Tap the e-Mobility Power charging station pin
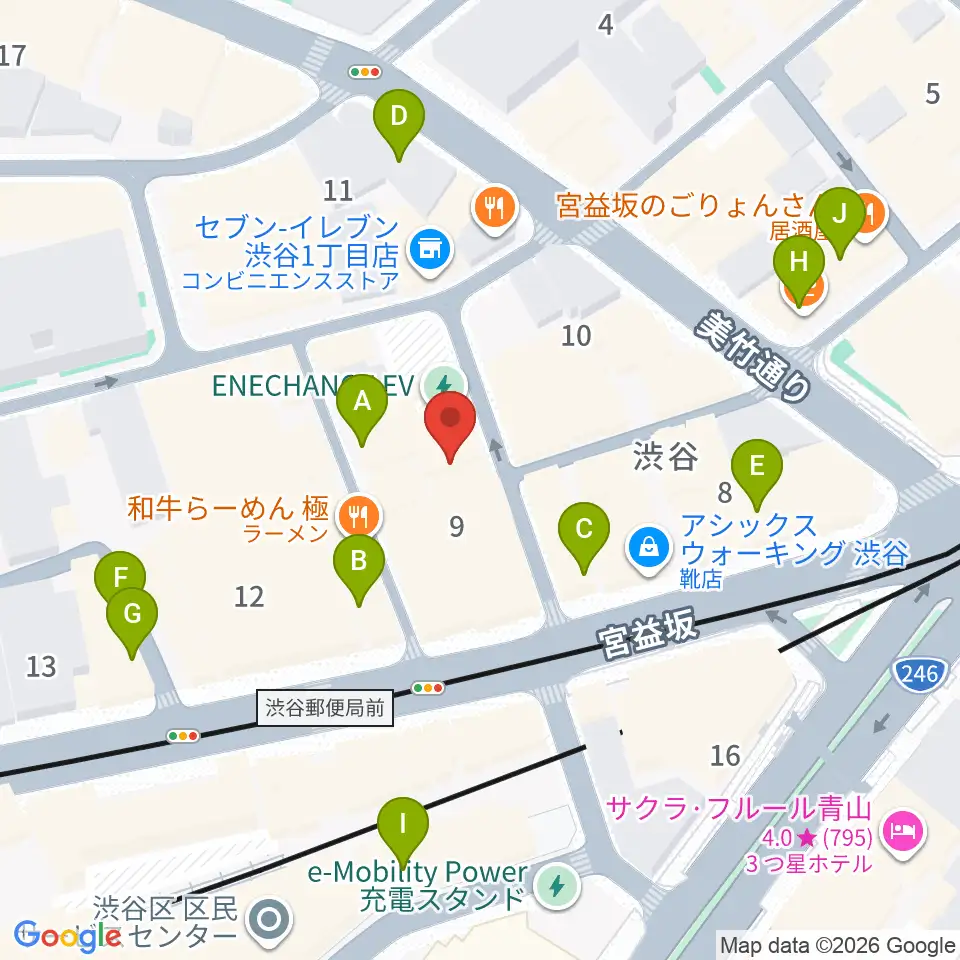 (x=557, y=886)
